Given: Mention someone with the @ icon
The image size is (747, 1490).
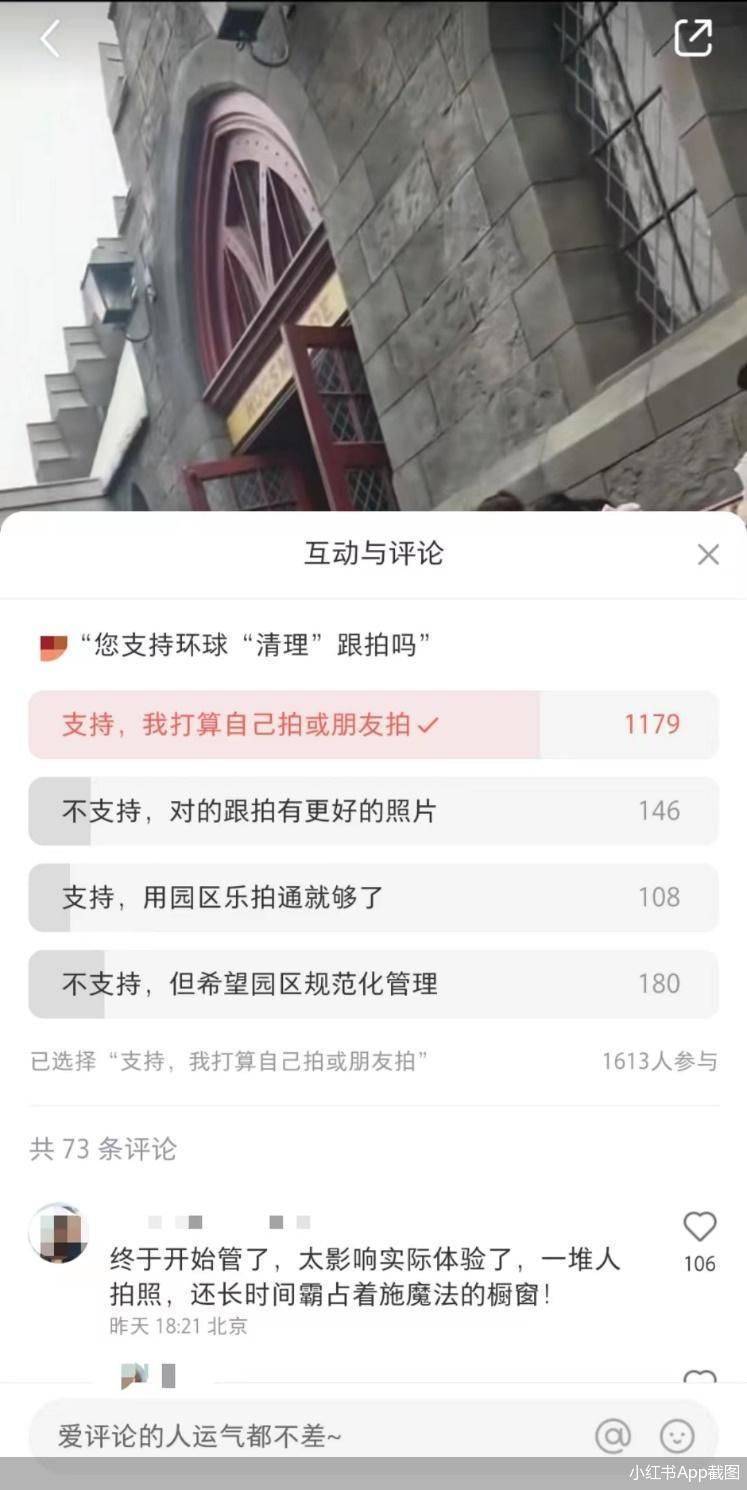Looking at the screenshot, I should [613, 1436].
